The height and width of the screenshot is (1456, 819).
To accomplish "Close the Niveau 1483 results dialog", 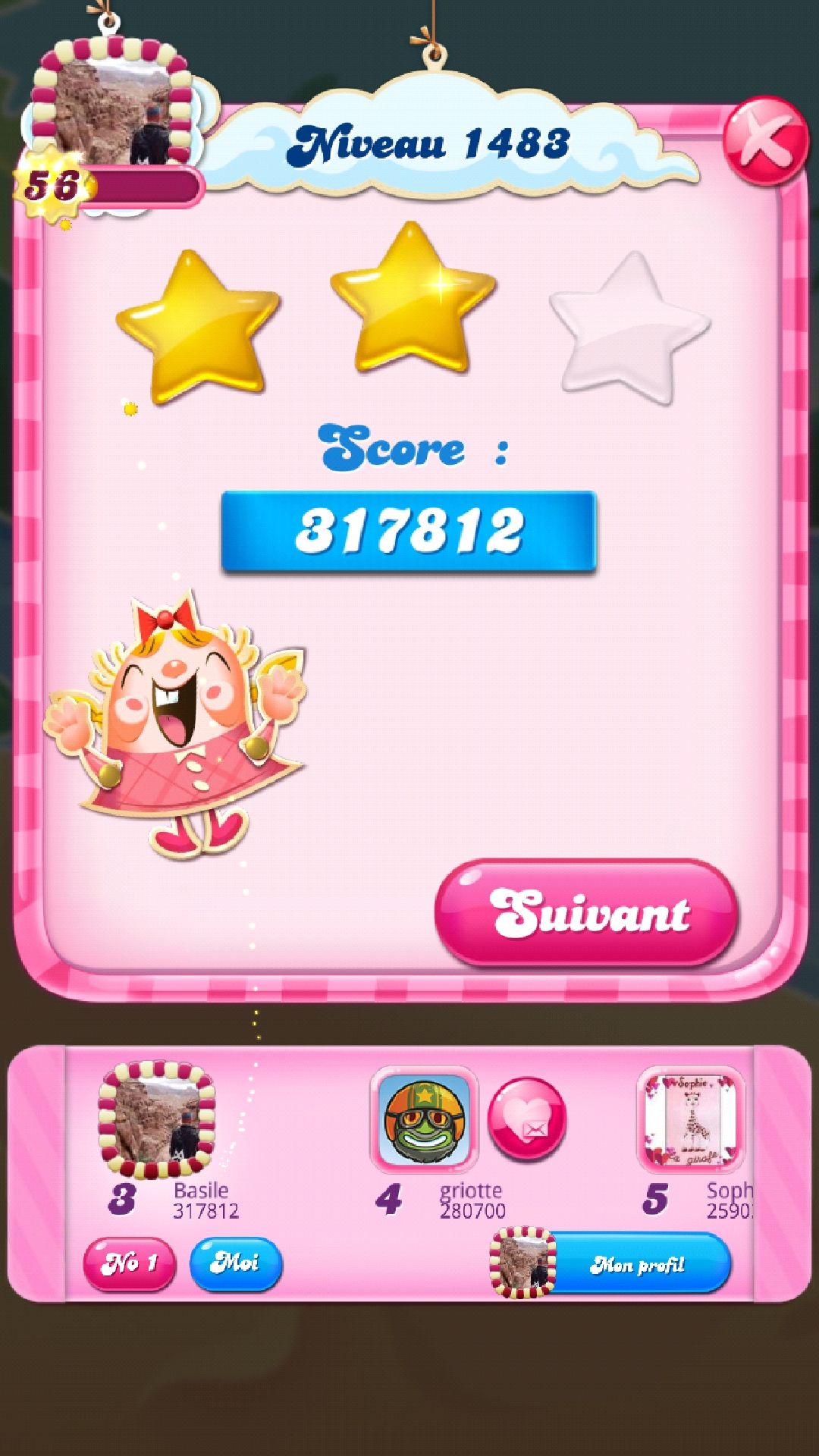I will coord(764,142).
